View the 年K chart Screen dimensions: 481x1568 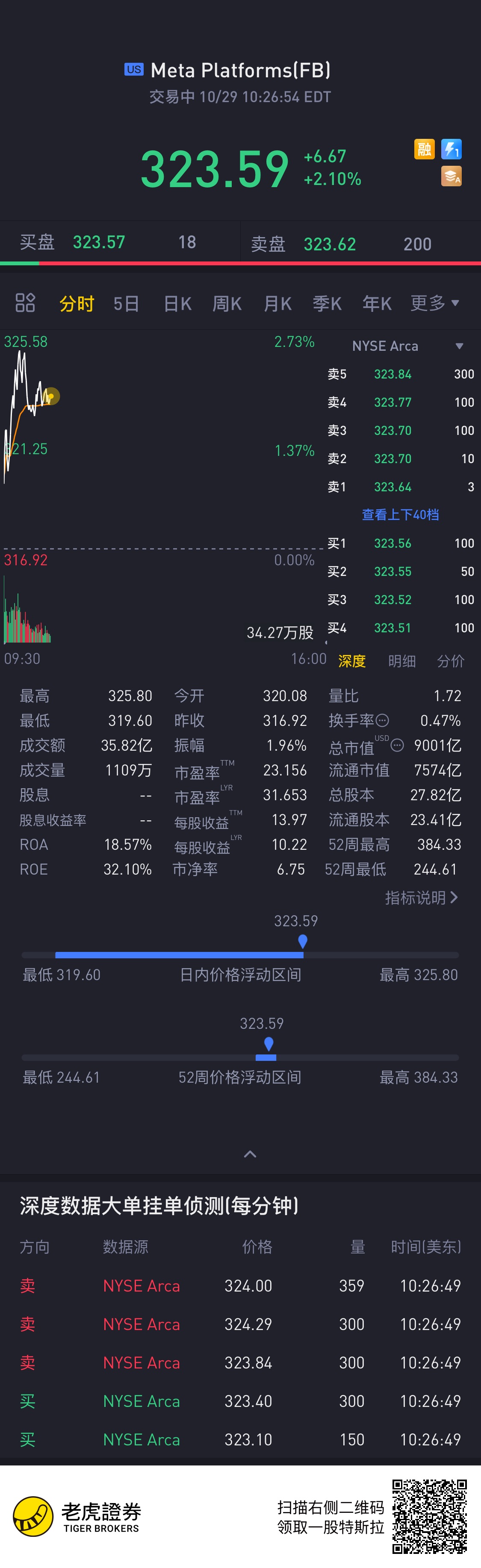(377, 303)
